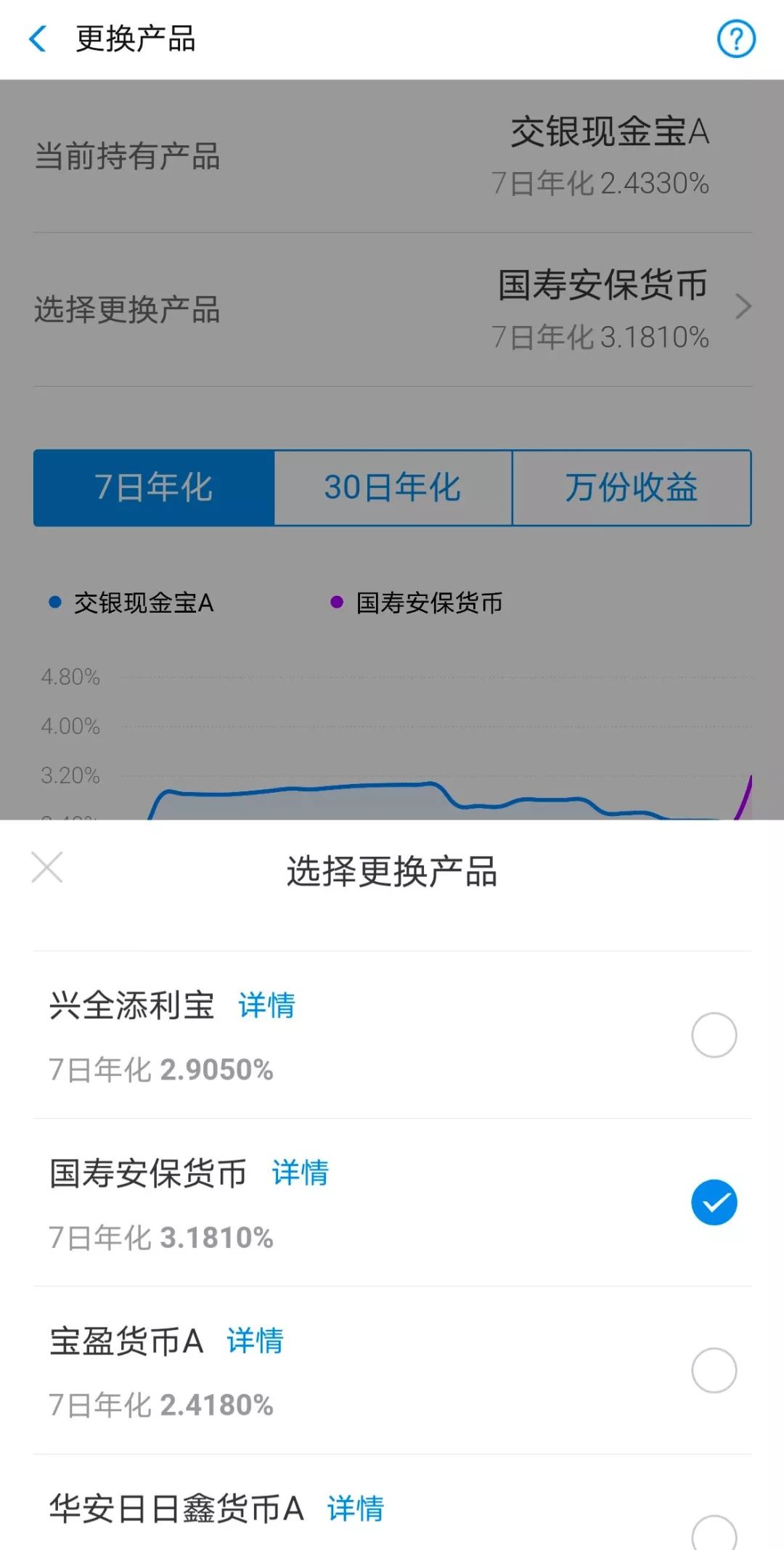
Task: Switch to the 30日年化 tab
Action: click(x=393, y=488)
